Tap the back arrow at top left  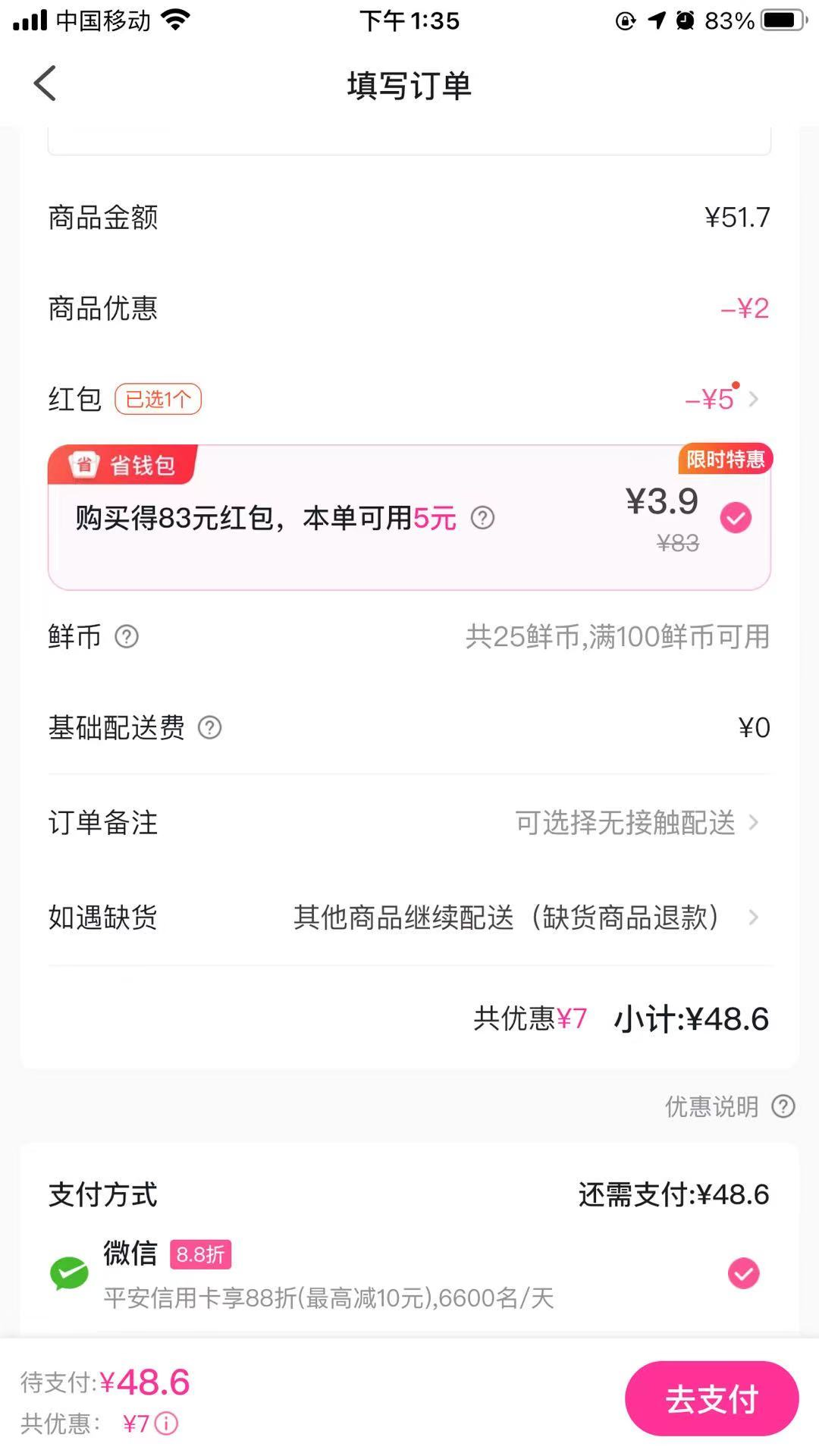coord(45,83)
